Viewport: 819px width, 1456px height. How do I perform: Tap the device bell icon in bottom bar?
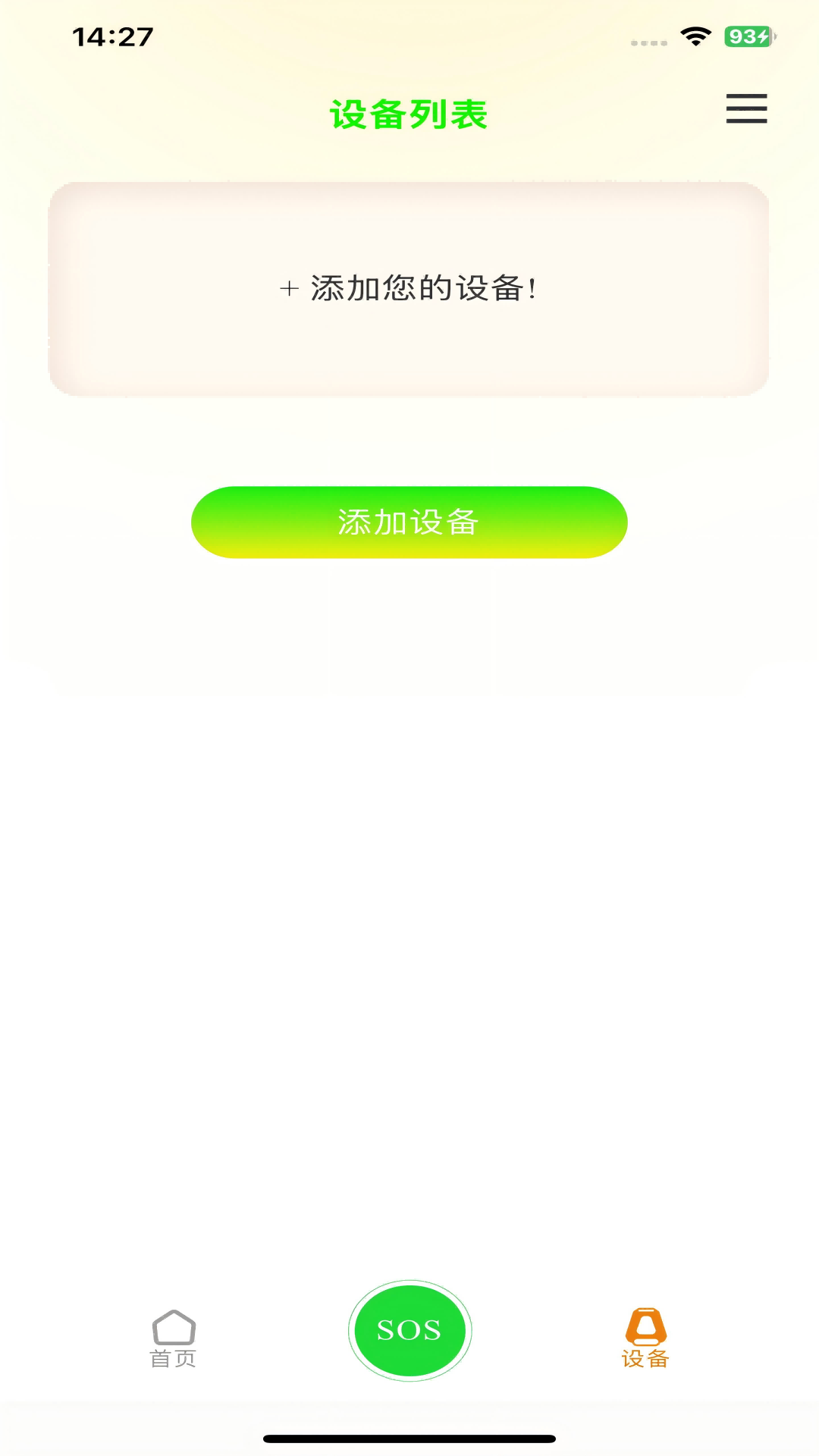point(645,1324)
